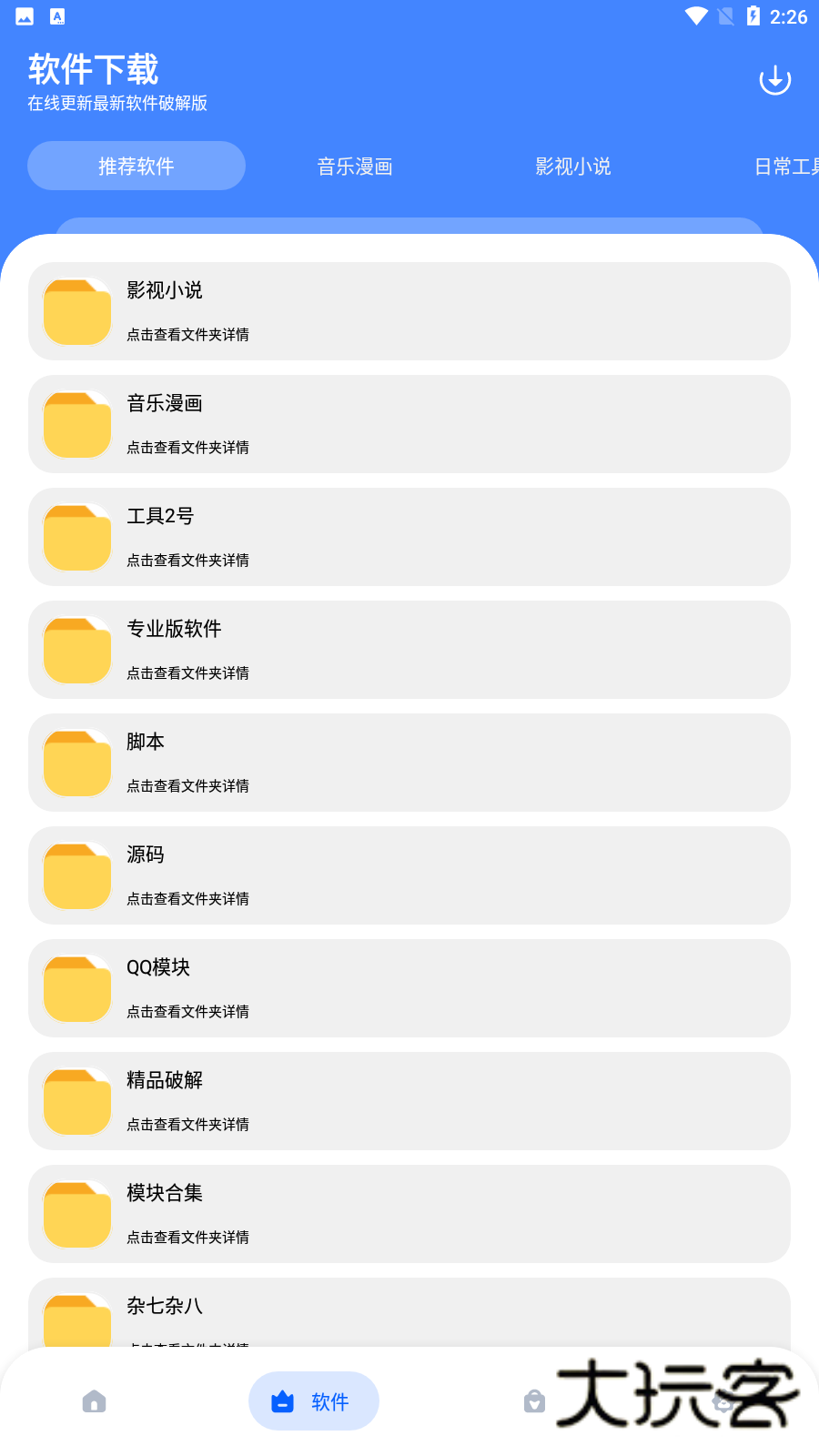The width and height of the screenshot is (819, 1456).
Task: Open 工具2号 folder details link
Action: coord(187,561)
